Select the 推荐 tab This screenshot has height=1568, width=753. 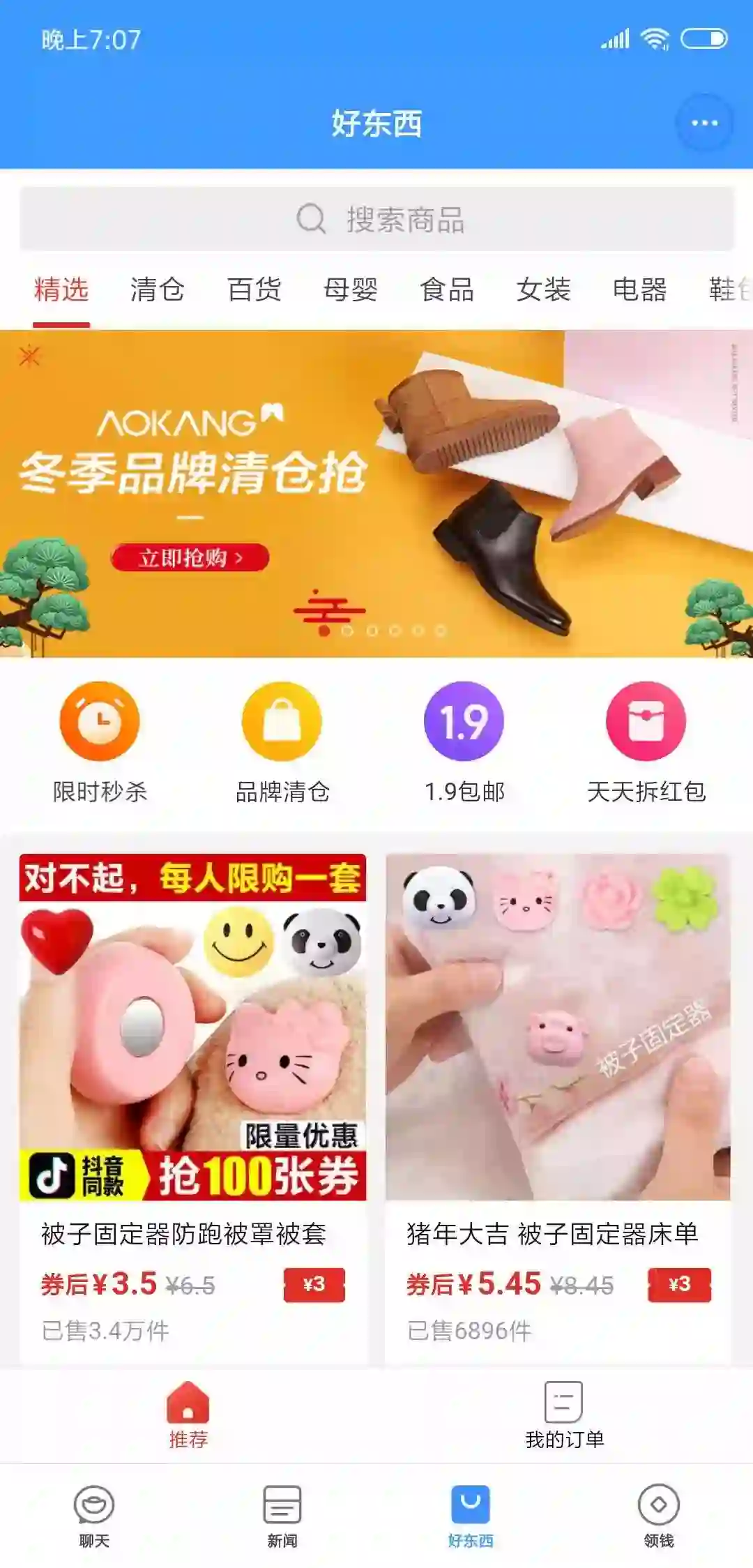tap(188, 1416)
